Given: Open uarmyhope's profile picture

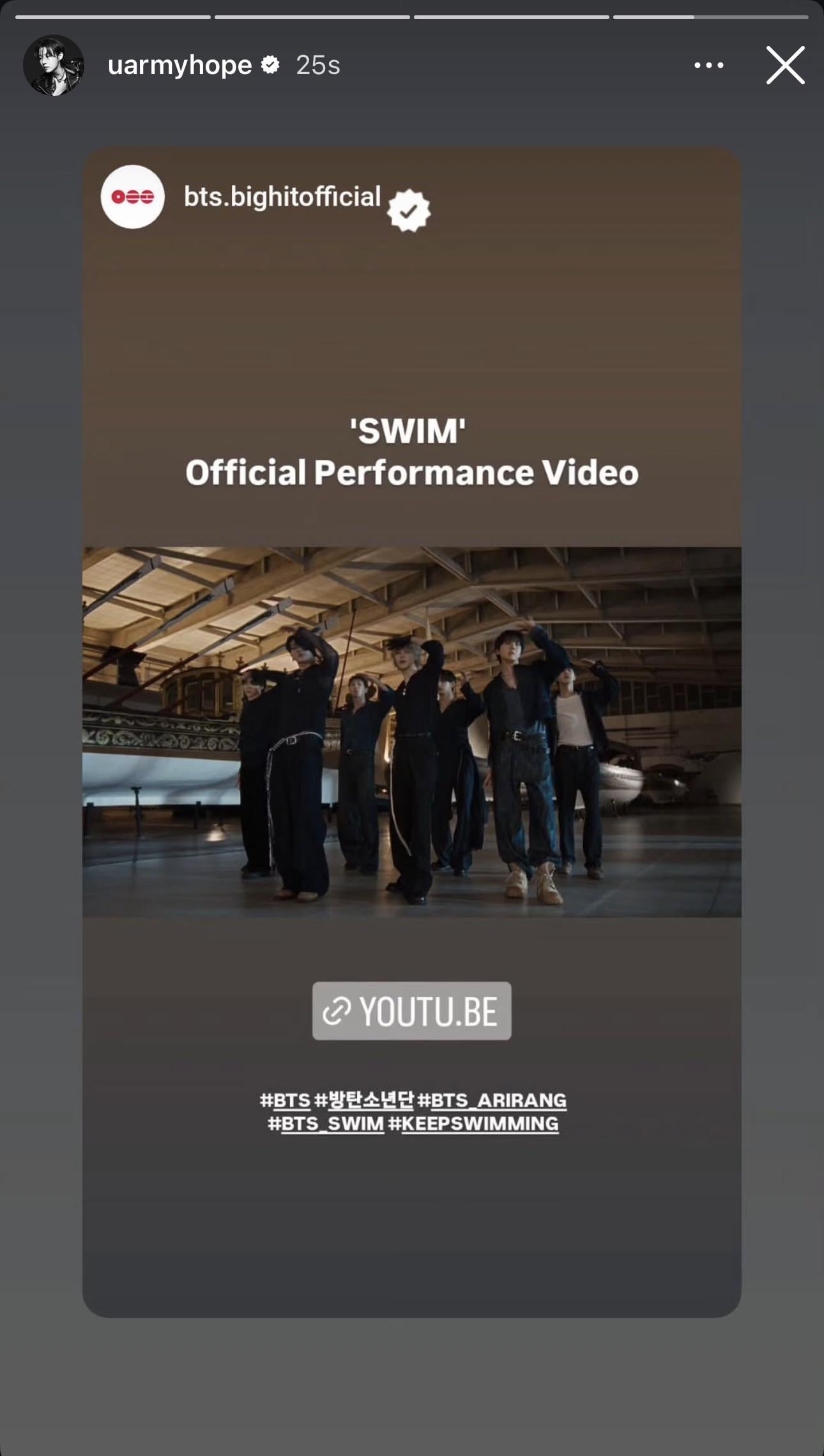Looking at the screenshot, I should click(54, 65).
